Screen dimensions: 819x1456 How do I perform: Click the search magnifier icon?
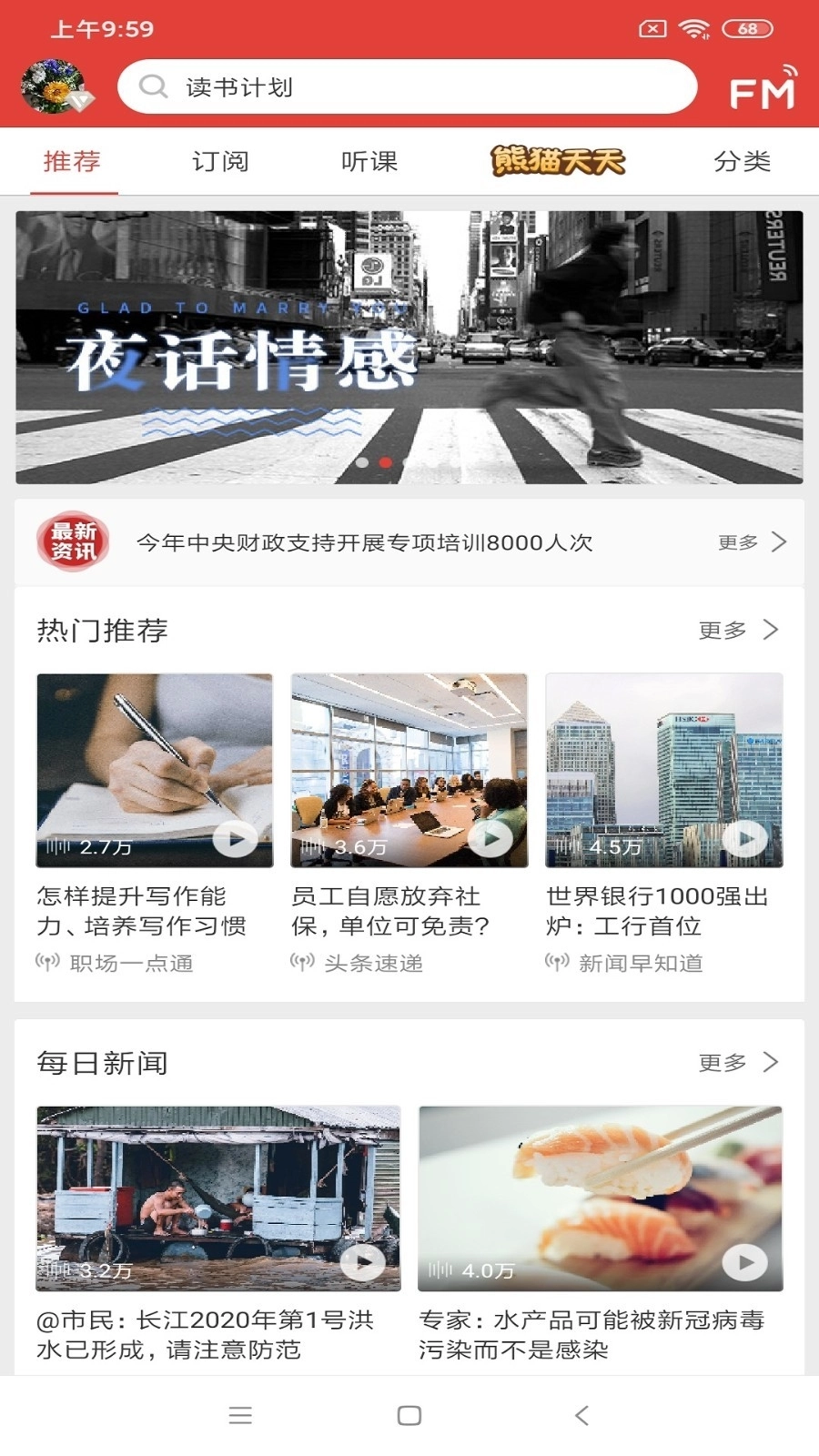(x=151, y=87)
